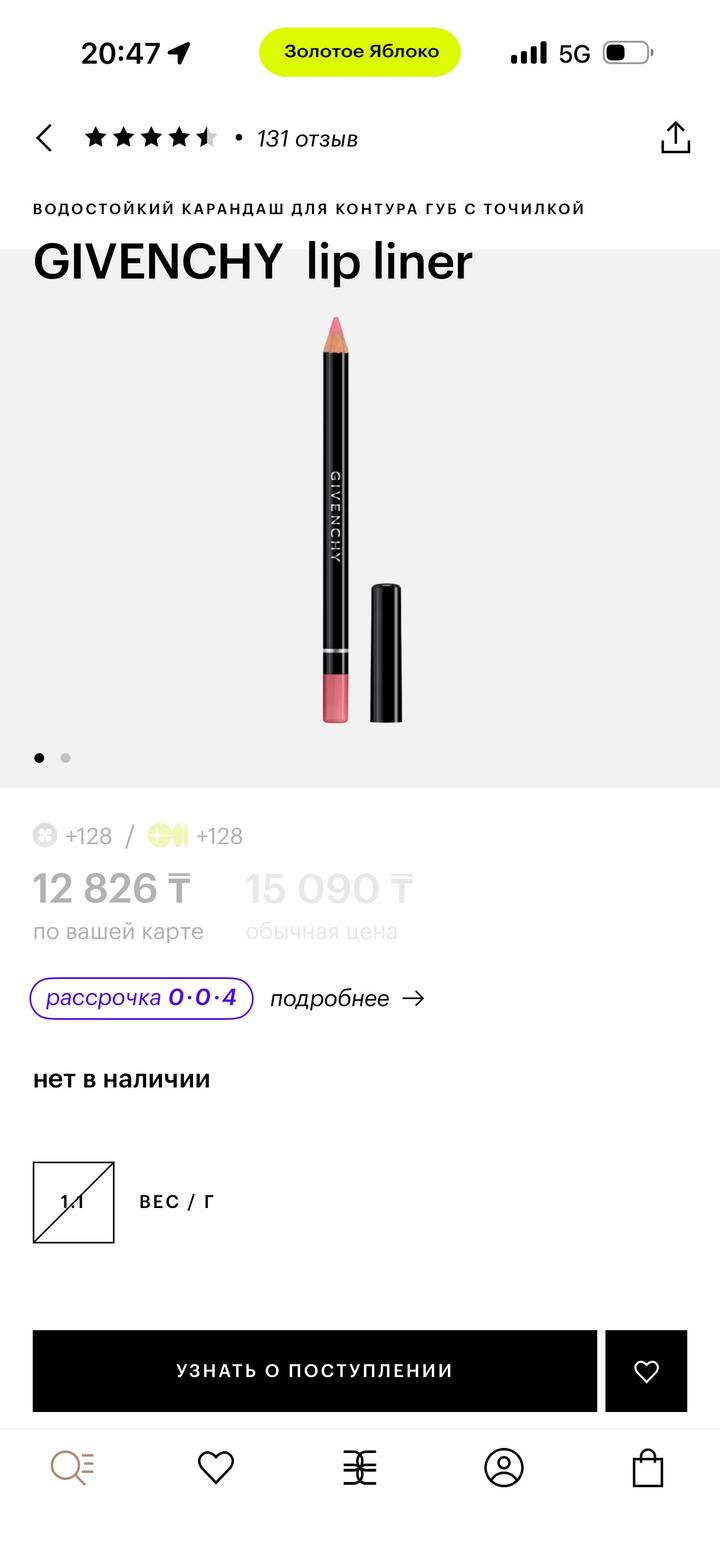
Task: Open installment plan 0·0·4 details
Action: [x=141, y=998]
